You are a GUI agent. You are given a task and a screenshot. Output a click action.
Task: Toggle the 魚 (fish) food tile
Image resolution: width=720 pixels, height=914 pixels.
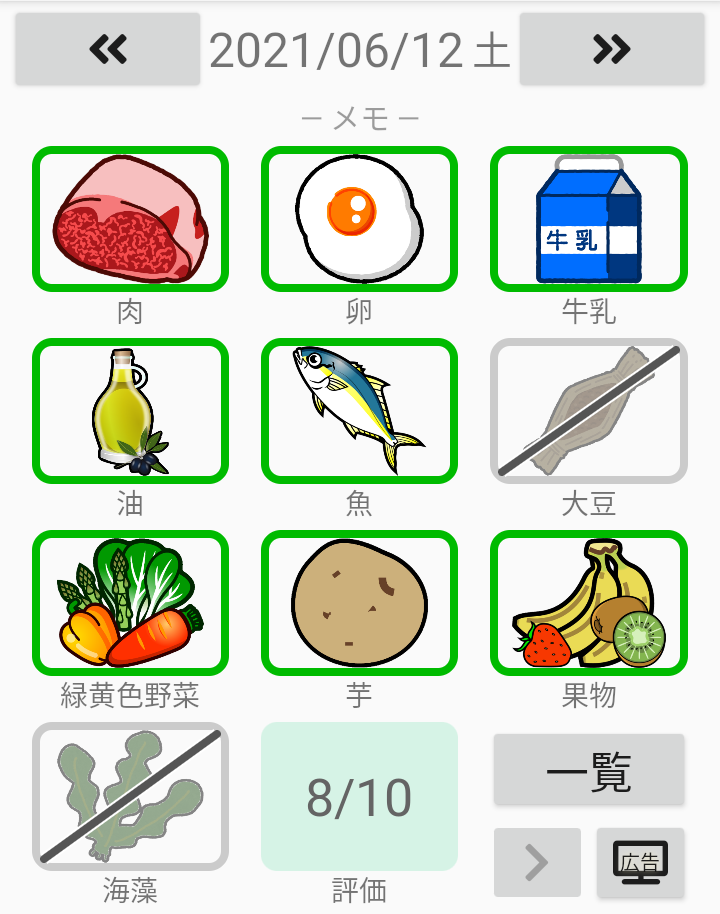point(359,411)
